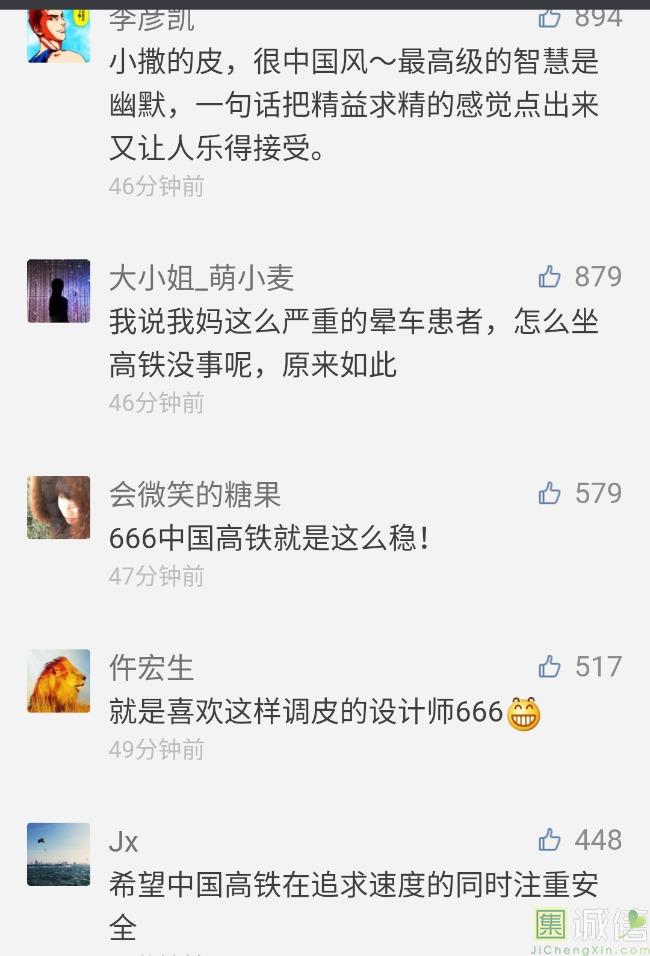Viewport: 650px width, 956px height.
Task: Like 会微笑的糖果's comment
Action: click(550, 493)
